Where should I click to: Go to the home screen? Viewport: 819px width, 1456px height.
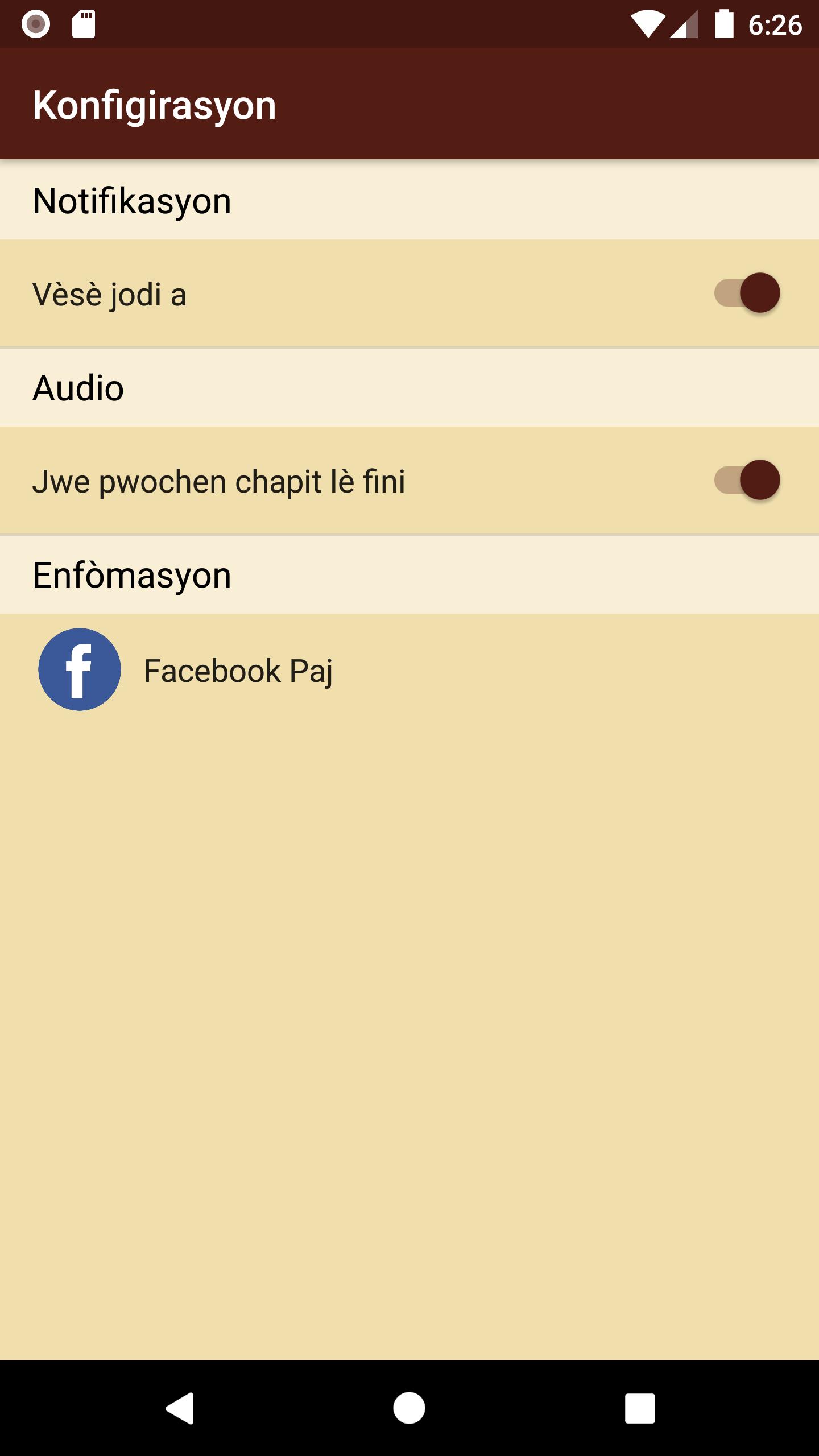point(409,1408)
